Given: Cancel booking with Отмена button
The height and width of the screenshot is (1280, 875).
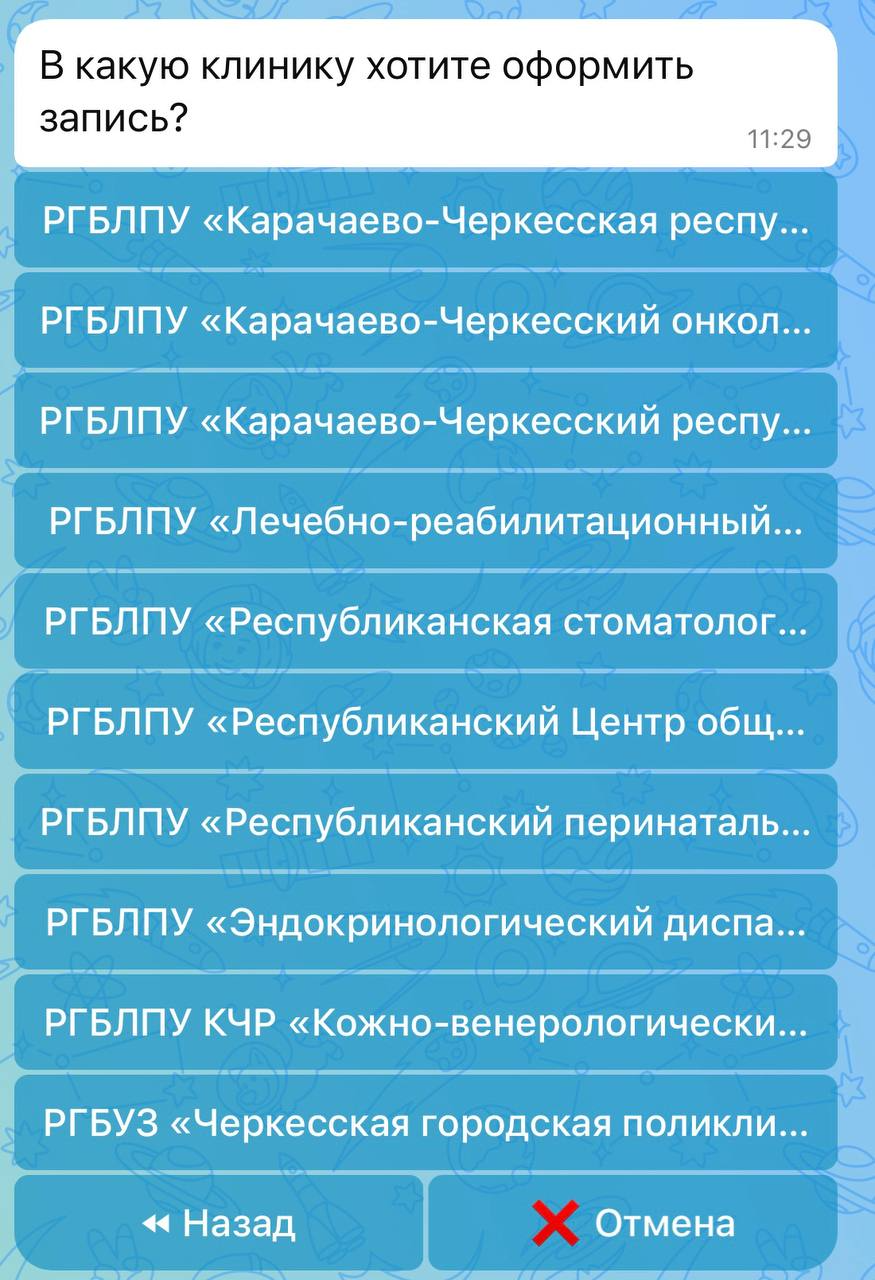Looking at the screenshot, I should coord(633,1223).
